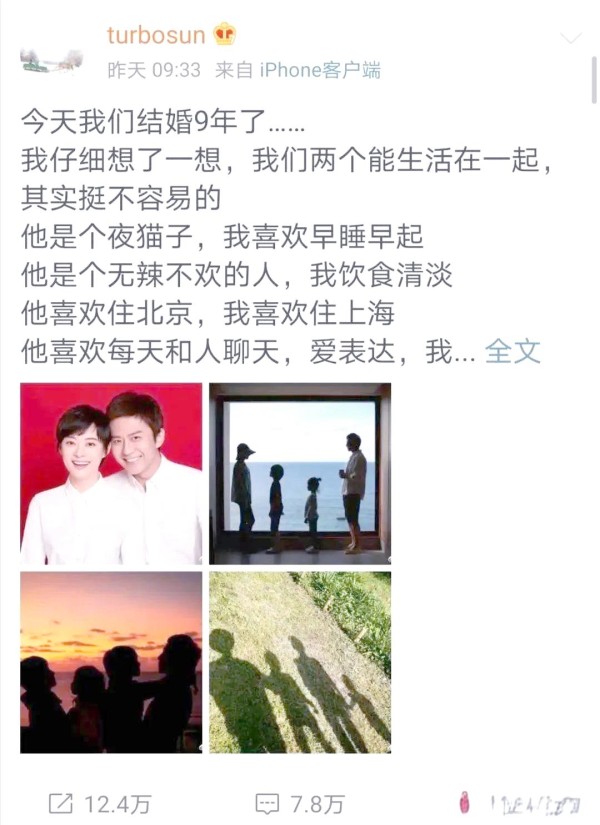View the shadows on grass photo
The image size is (600, 825).
point(300,662)
